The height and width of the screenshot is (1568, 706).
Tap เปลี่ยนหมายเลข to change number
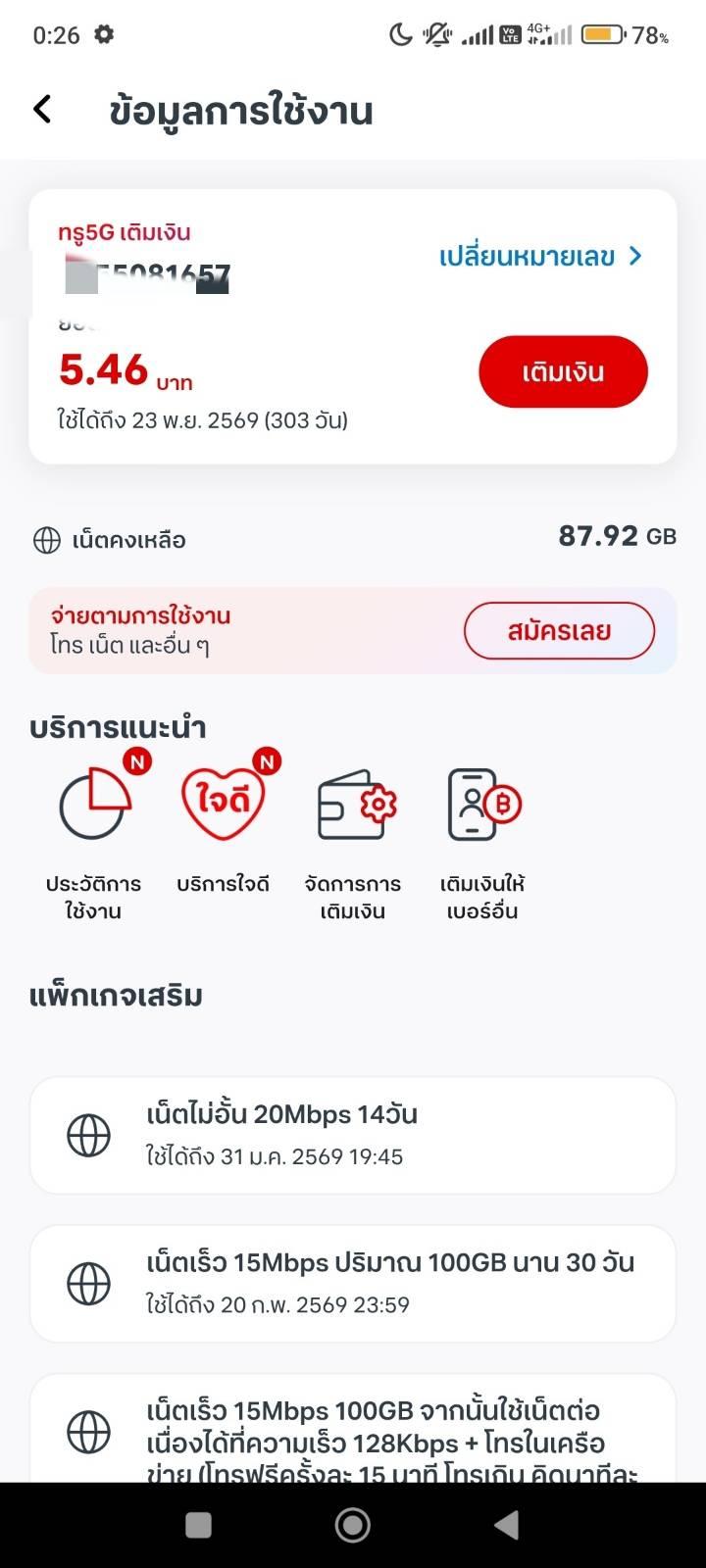pyautogui.click(x=539, y=257)
